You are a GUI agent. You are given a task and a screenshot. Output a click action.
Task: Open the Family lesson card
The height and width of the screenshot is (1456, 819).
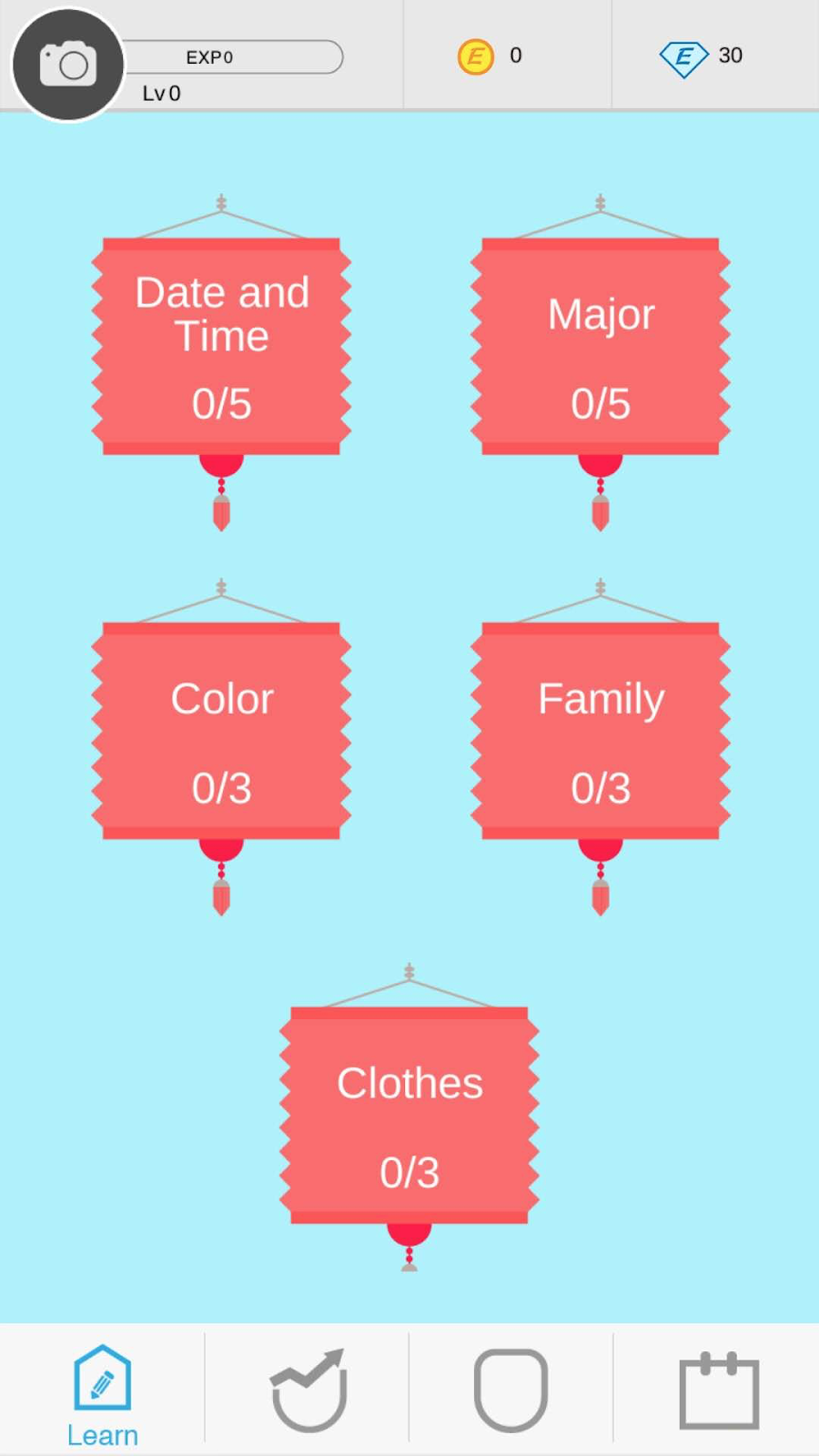point(600,731)
